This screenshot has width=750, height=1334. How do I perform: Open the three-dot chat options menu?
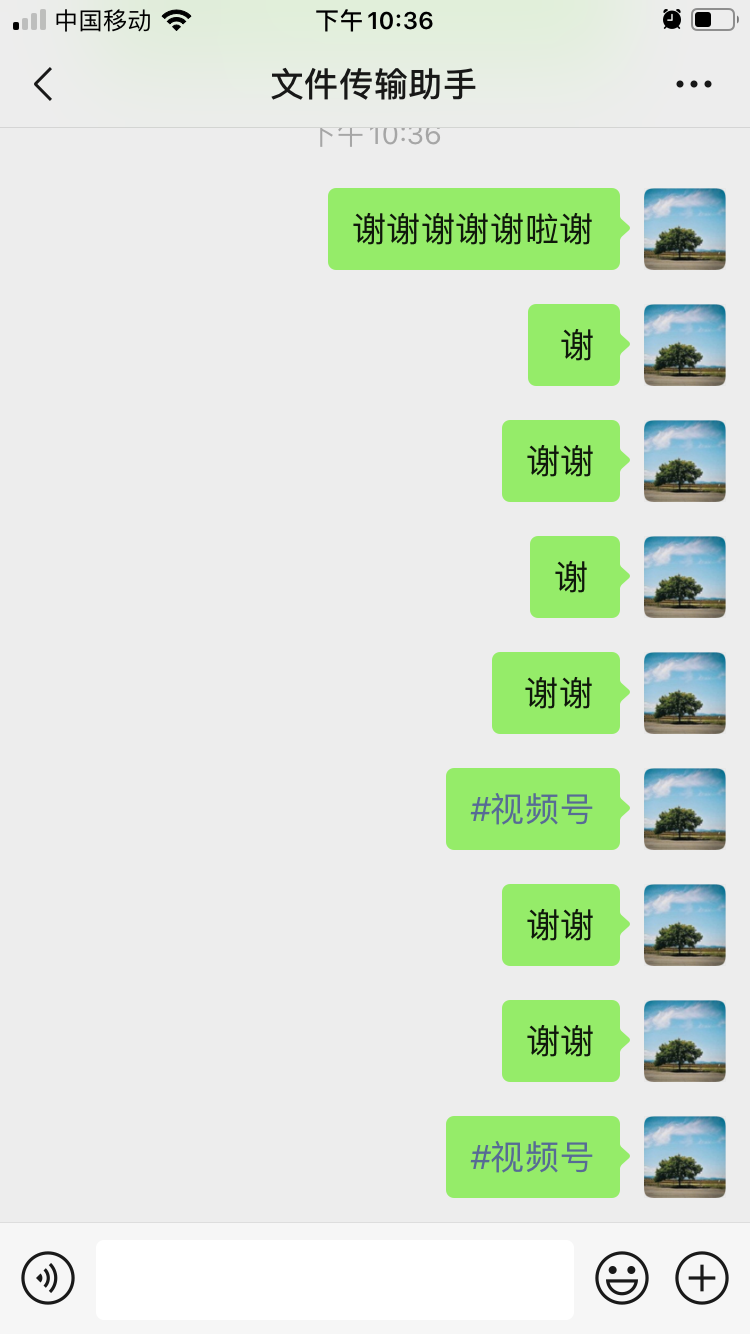click(694, 84)
